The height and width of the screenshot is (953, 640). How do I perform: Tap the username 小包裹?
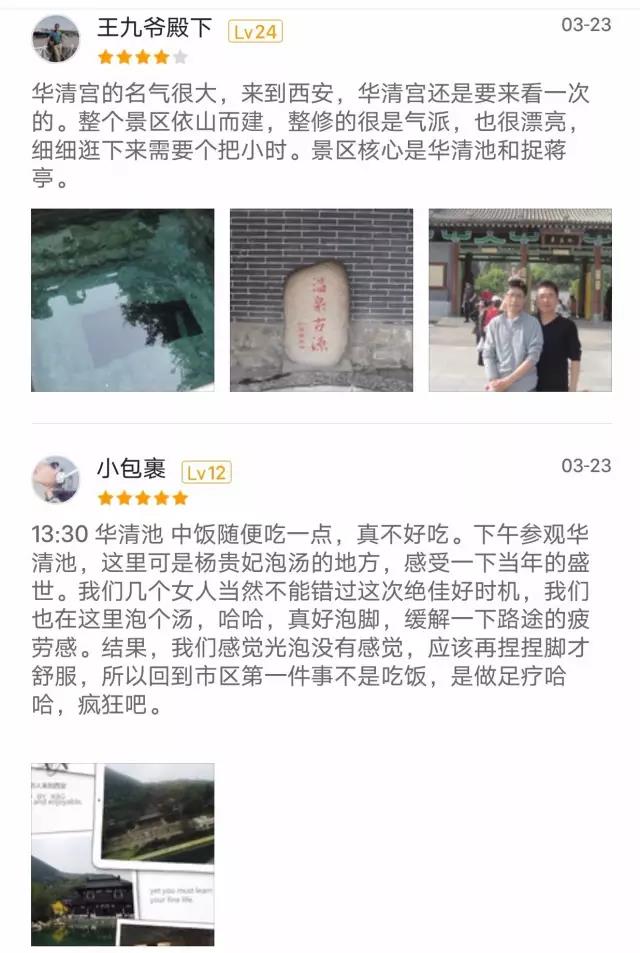[131, 468]
